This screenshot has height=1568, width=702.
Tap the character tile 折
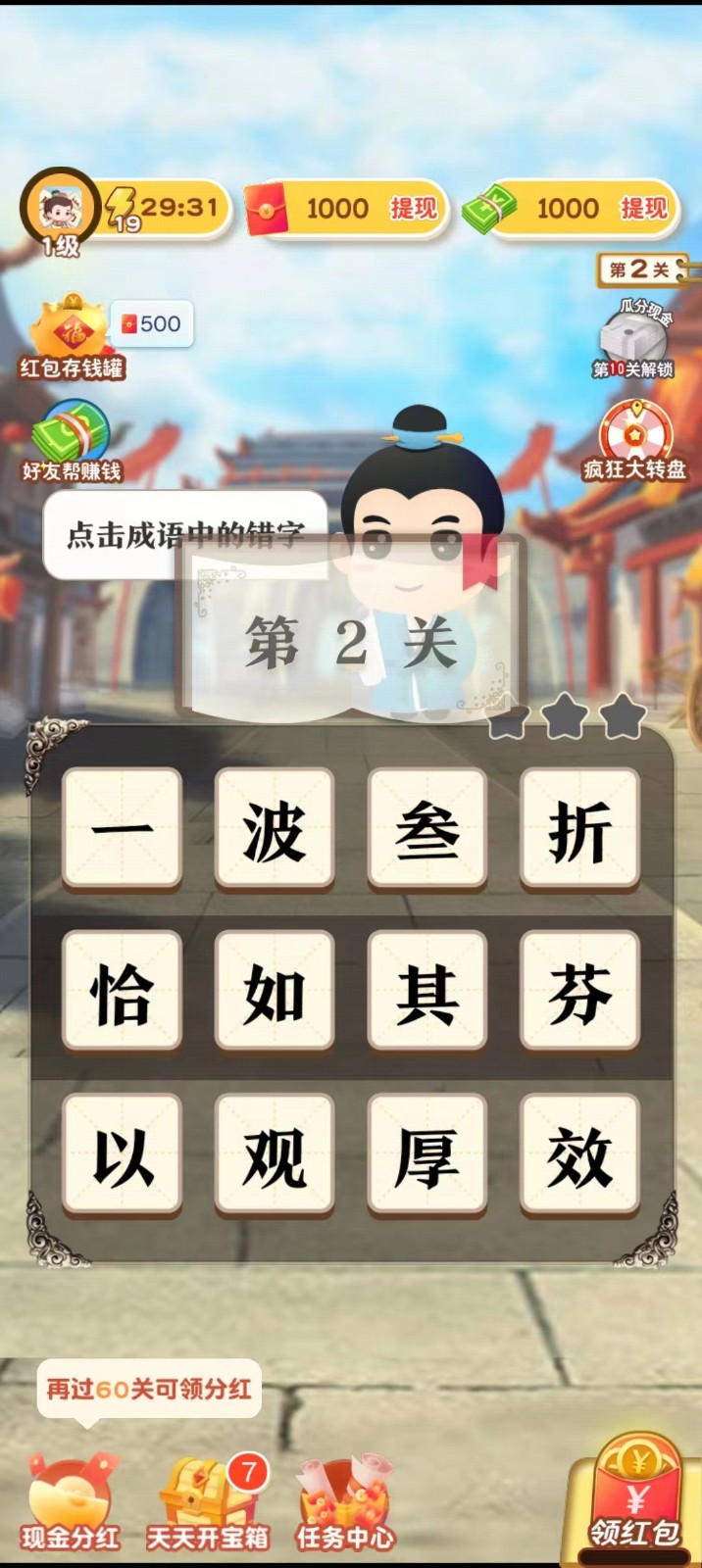point(579,830)
